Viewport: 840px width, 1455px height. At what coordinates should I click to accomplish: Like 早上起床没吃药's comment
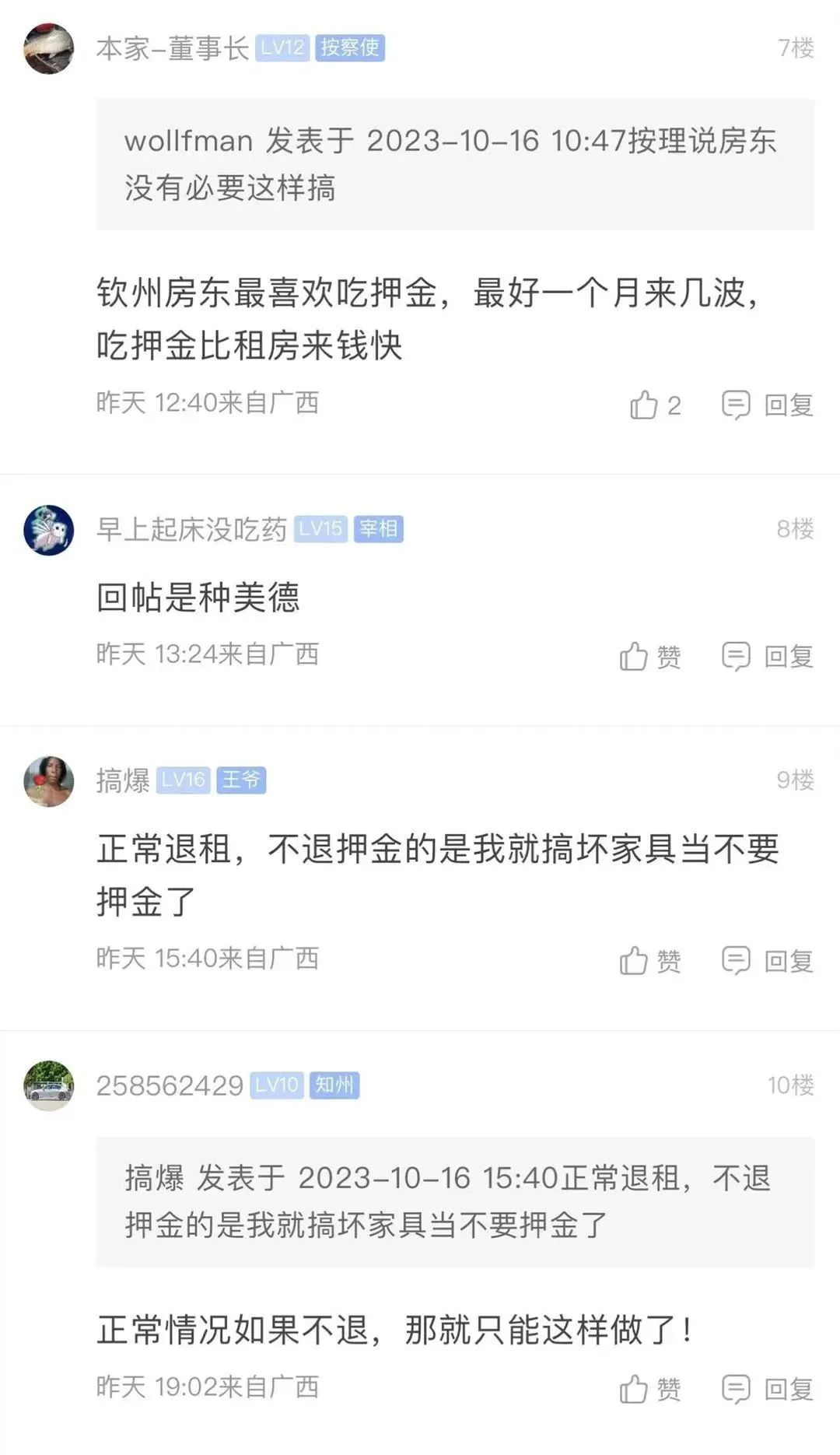(650, 657)
